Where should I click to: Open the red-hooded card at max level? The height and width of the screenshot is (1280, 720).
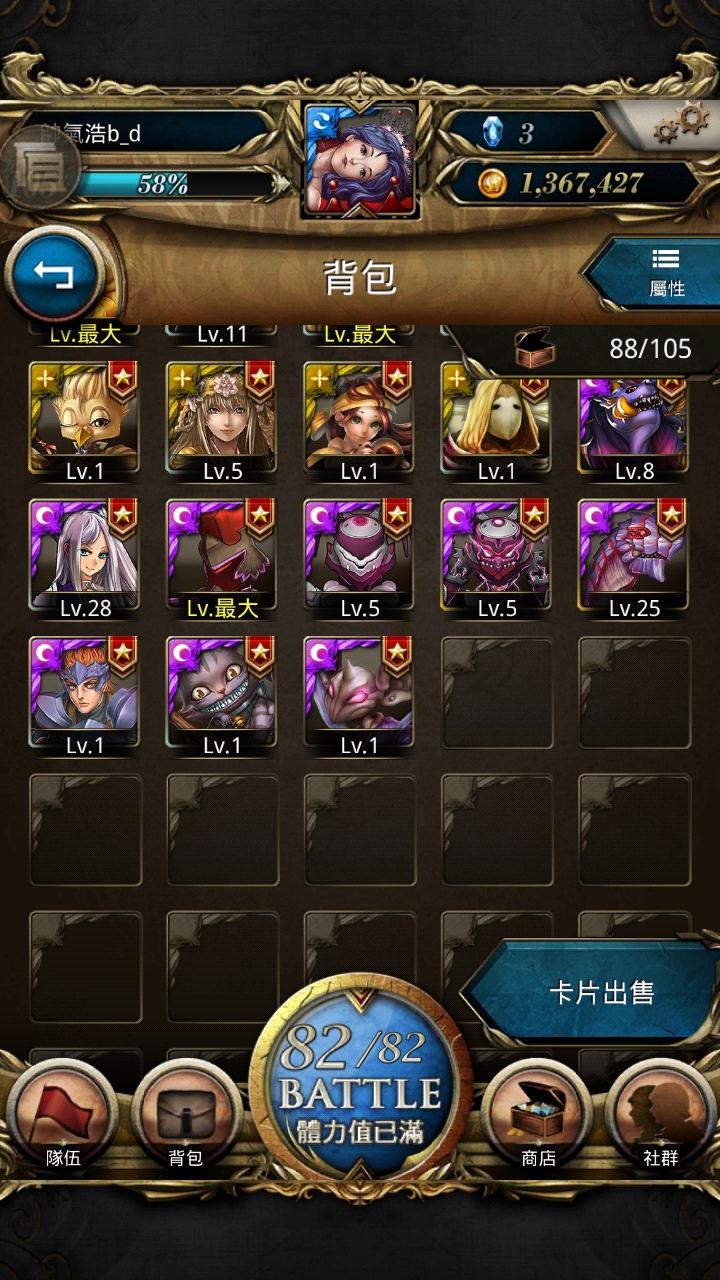click(222, 555)
